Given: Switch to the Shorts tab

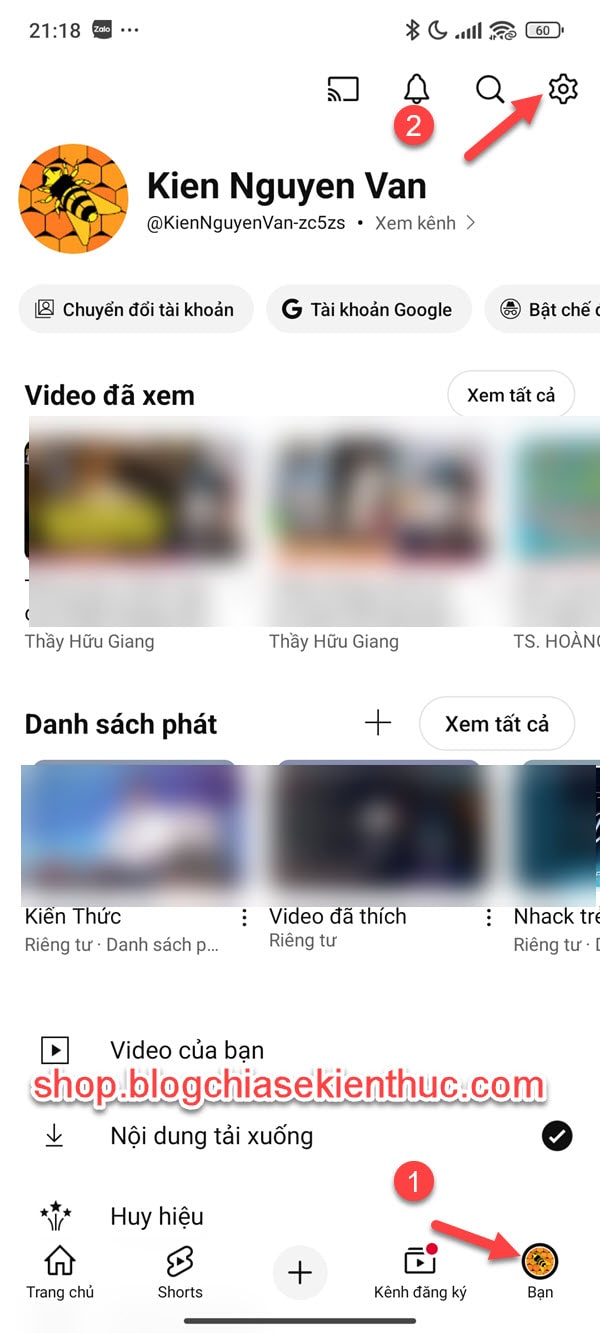Looking at the screenshot, I should pos(180,1272).
